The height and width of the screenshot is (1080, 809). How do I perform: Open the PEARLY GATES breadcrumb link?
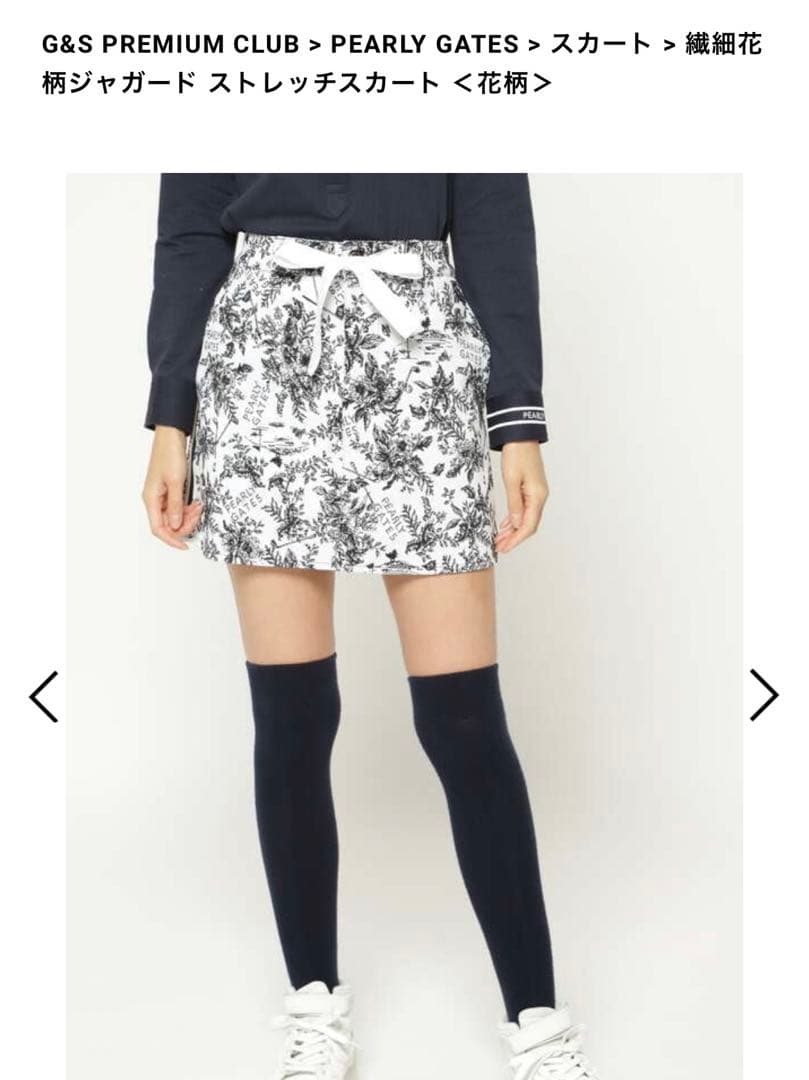tap(424, 45)
